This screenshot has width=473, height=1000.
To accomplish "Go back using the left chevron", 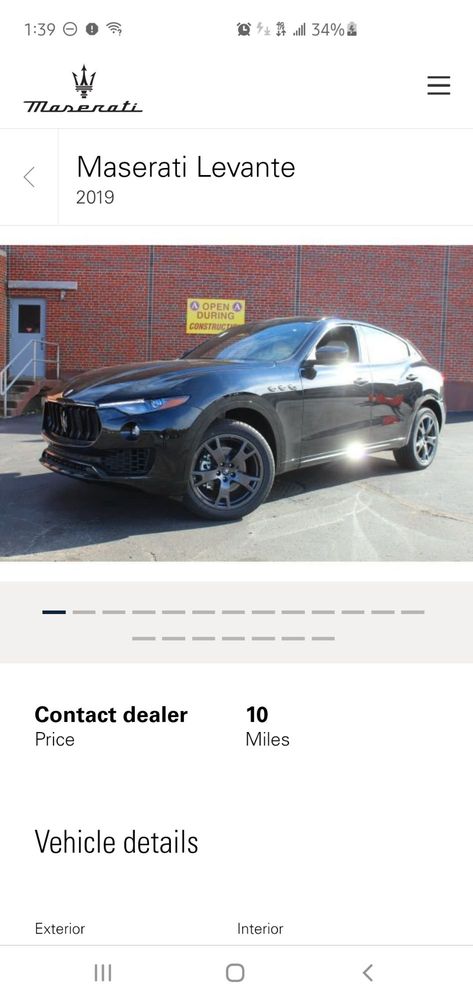I will [x=29, y=177].
